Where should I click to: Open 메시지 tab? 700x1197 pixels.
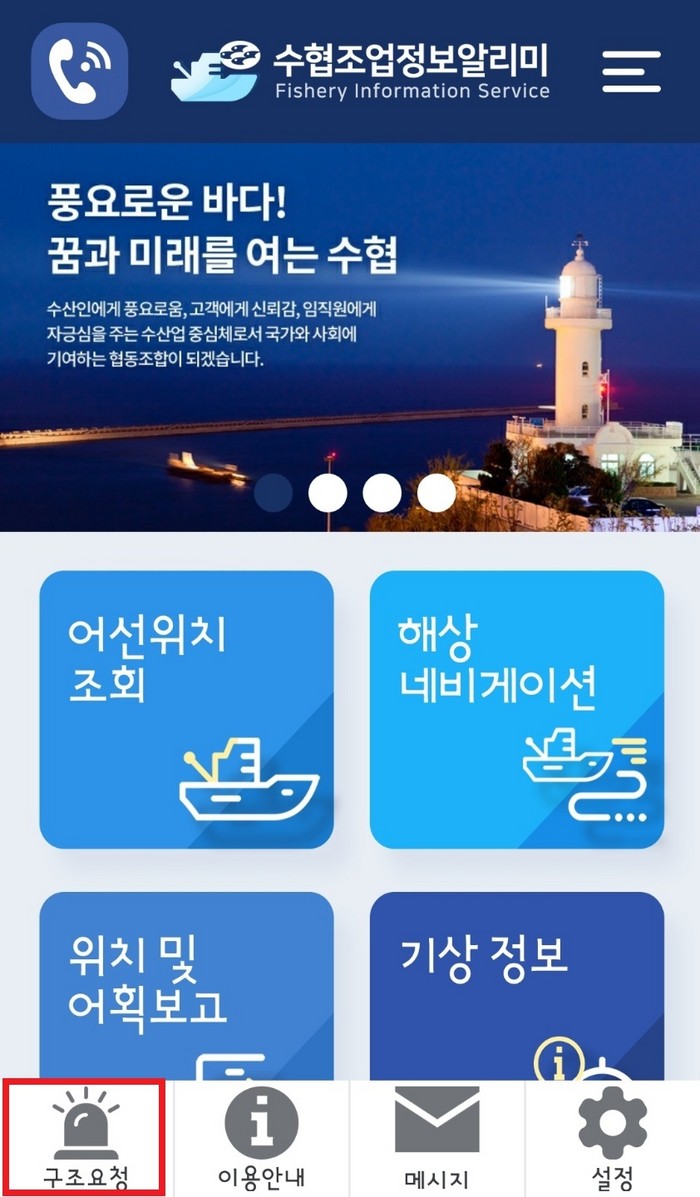click(x=437, y=1138)
